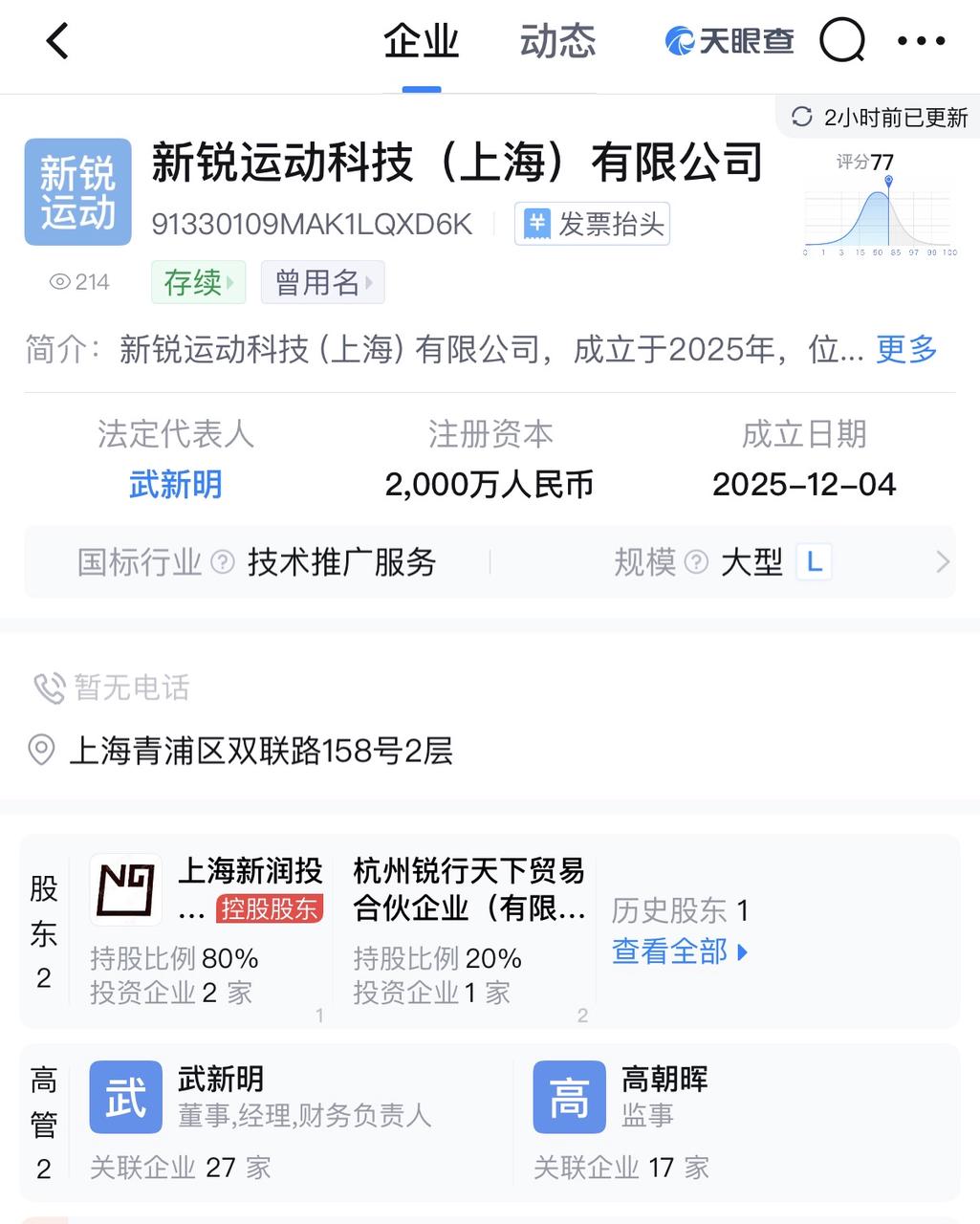This screenshot has height=1224, width=980.
Task: Tap supervisor 高朝晖 entry
Action: click(665, 1080)
